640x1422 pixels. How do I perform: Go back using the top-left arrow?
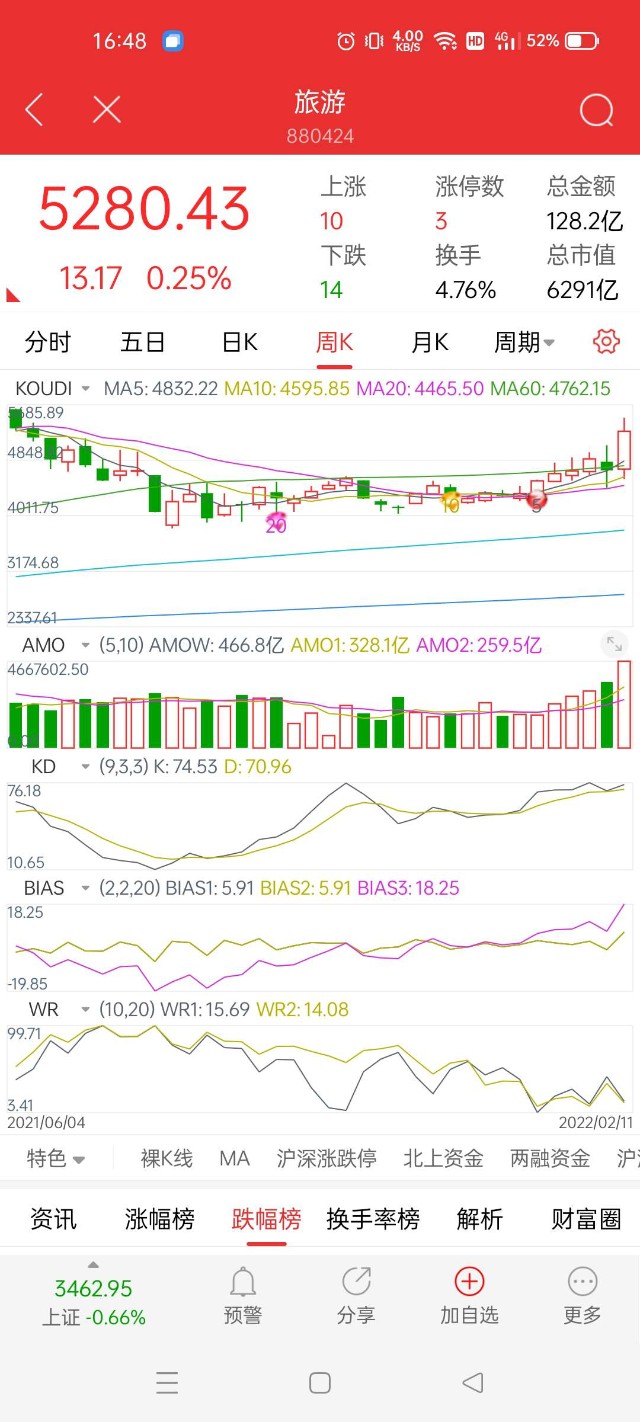34,110
